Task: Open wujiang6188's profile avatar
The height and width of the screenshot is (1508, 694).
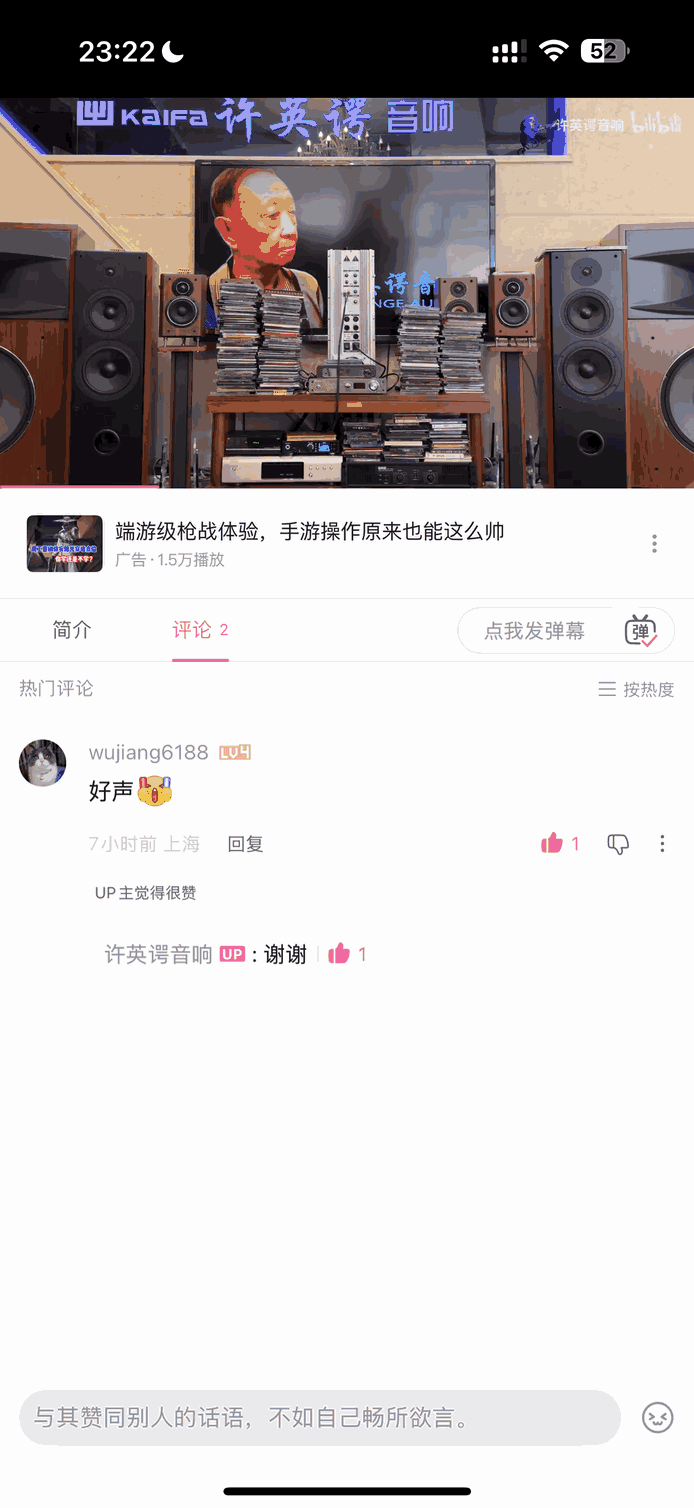Action: [x=43, y=763]
